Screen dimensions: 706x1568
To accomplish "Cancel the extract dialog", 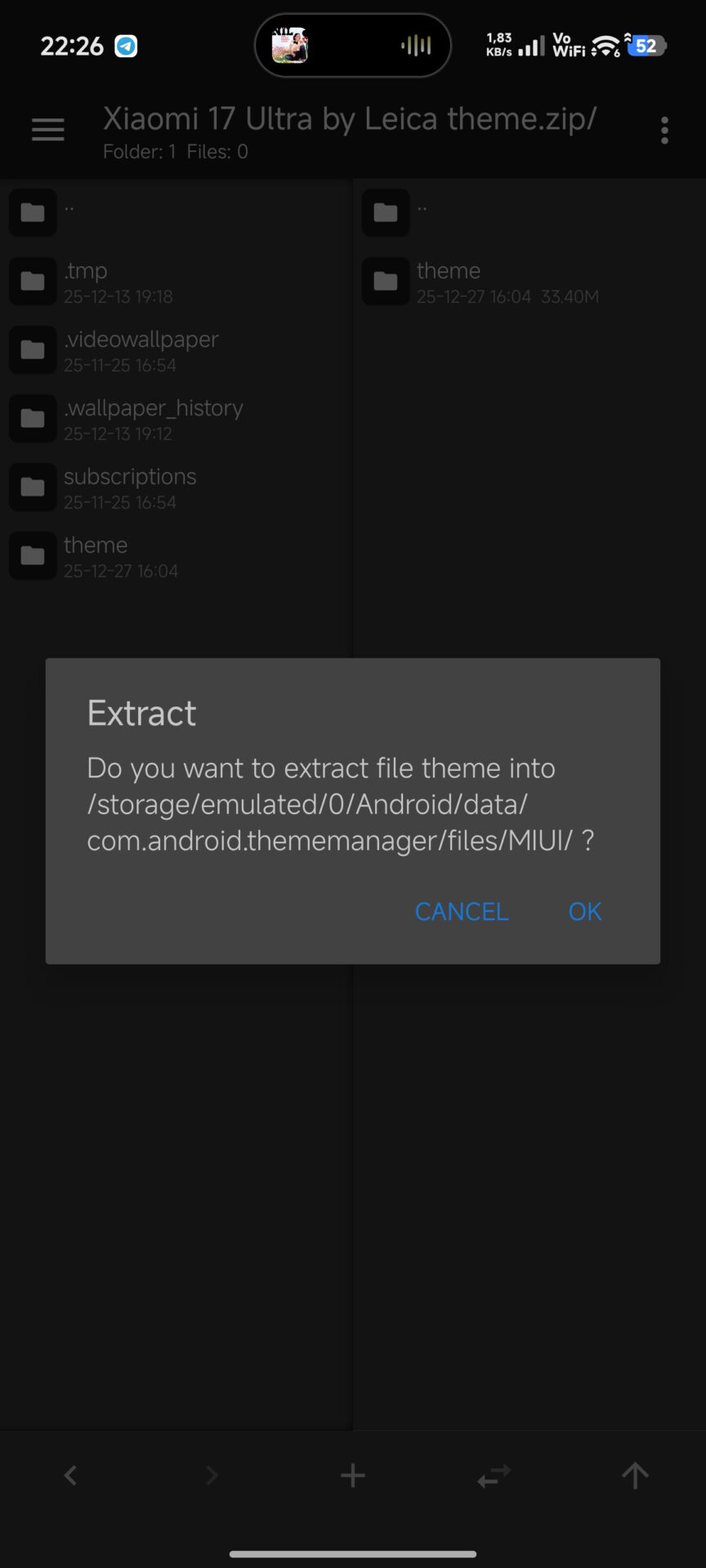I will [x=462, y=911].
